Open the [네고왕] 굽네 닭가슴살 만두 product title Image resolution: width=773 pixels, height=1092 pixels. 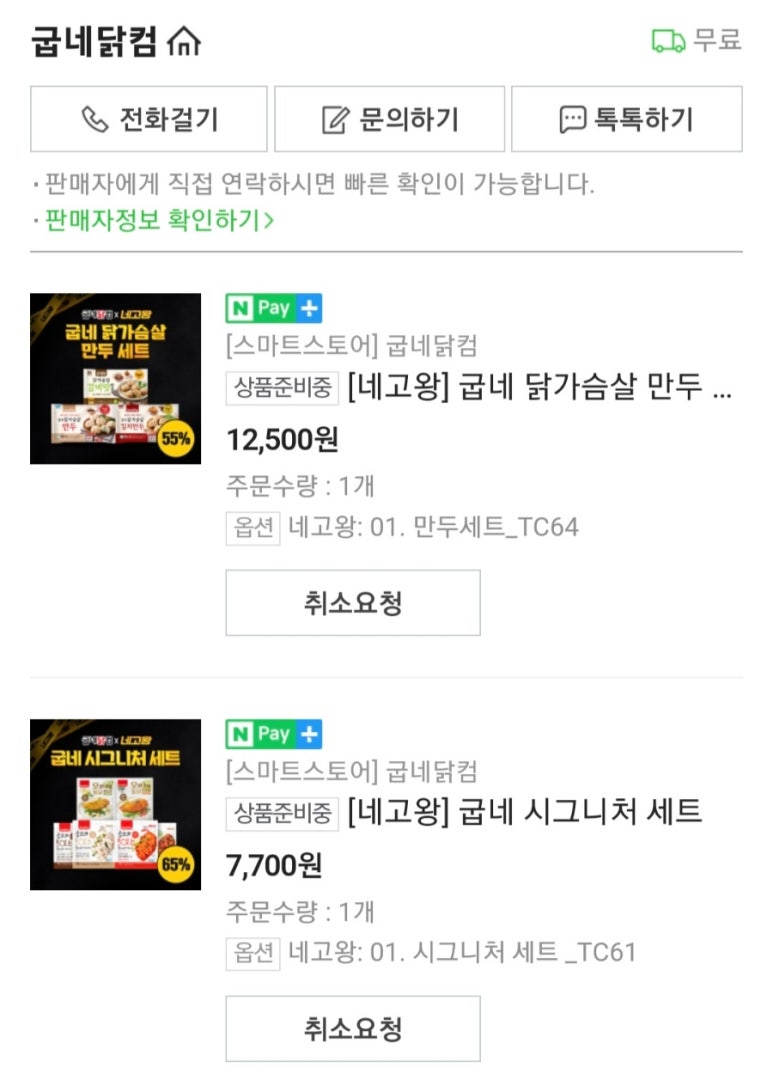pos(538,388)
